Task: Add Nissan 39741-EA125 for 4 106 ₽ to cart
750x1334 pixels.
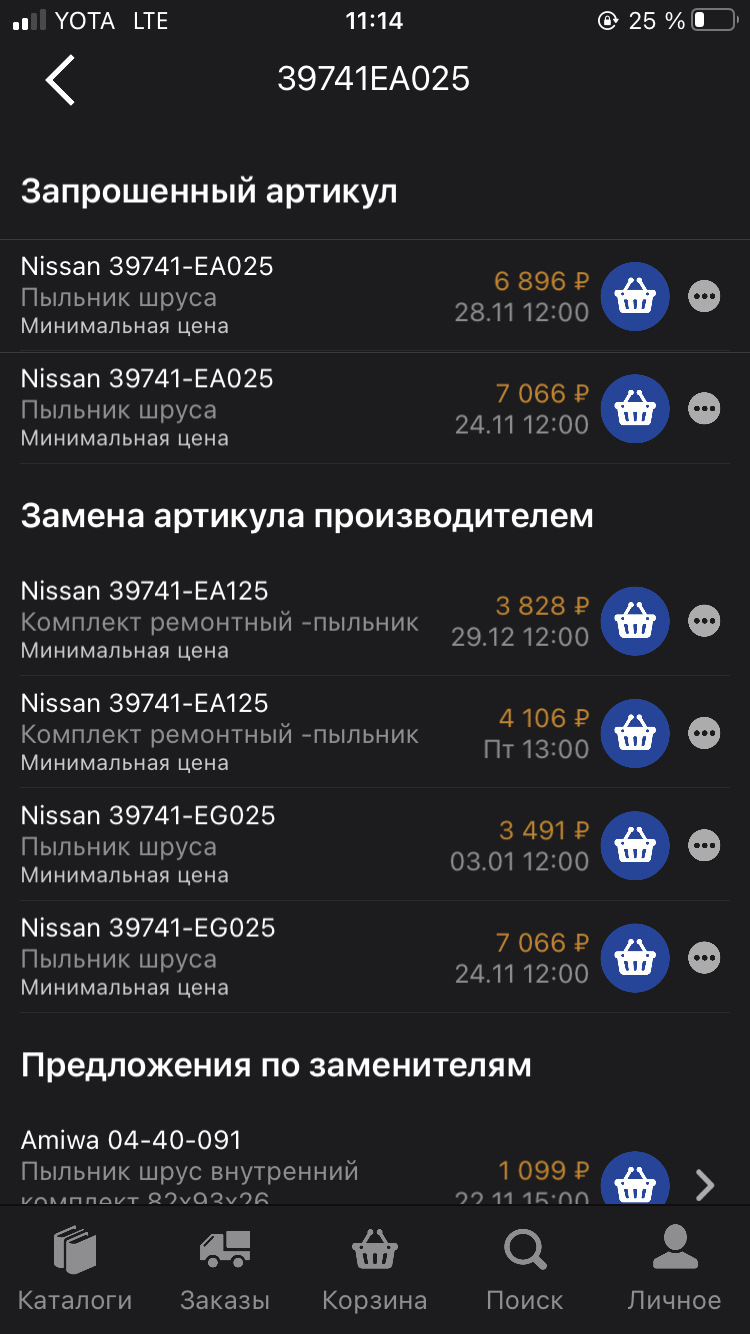Action: coord(635,733)
